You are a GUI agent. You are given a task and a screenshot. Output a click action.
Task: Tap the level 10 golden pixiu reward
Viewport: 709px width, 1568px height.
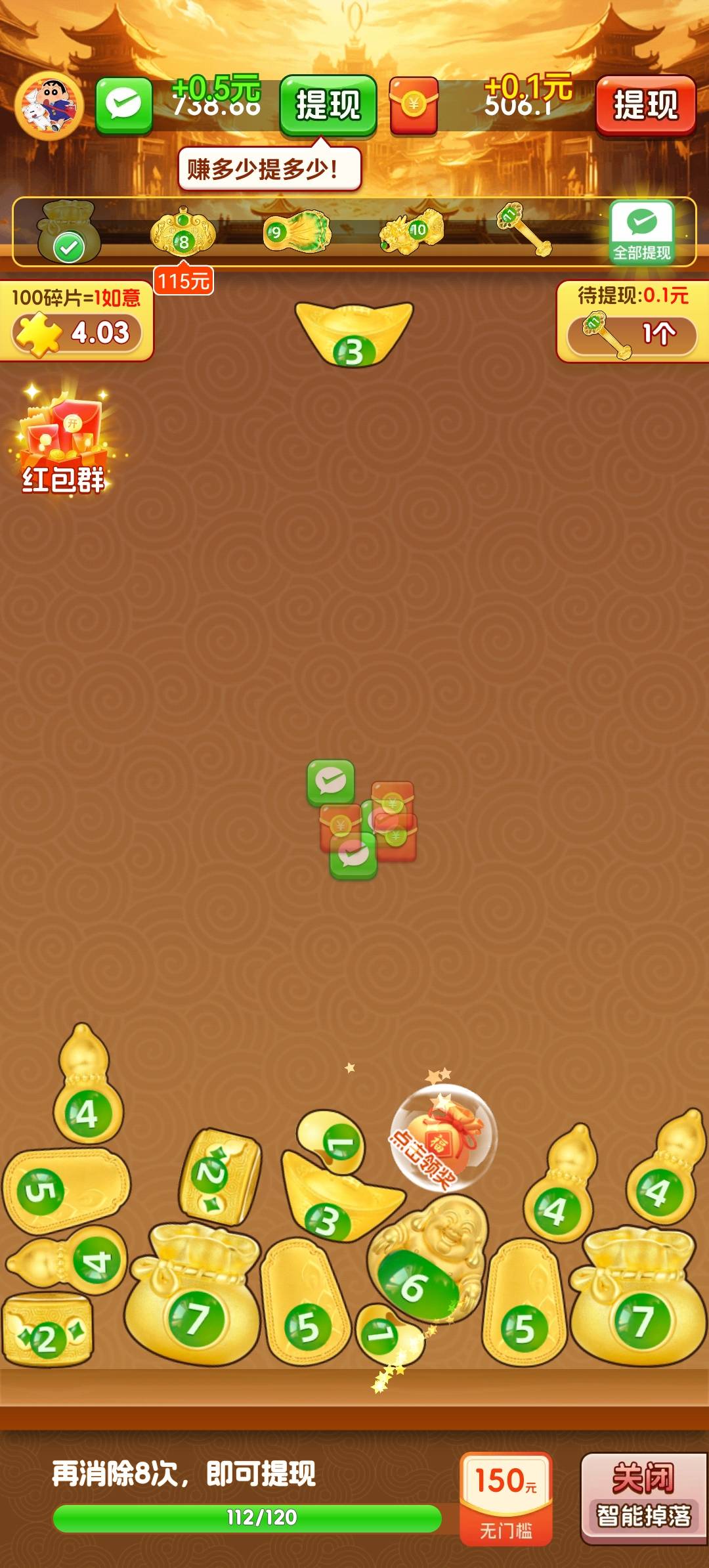tap(412, 232)
